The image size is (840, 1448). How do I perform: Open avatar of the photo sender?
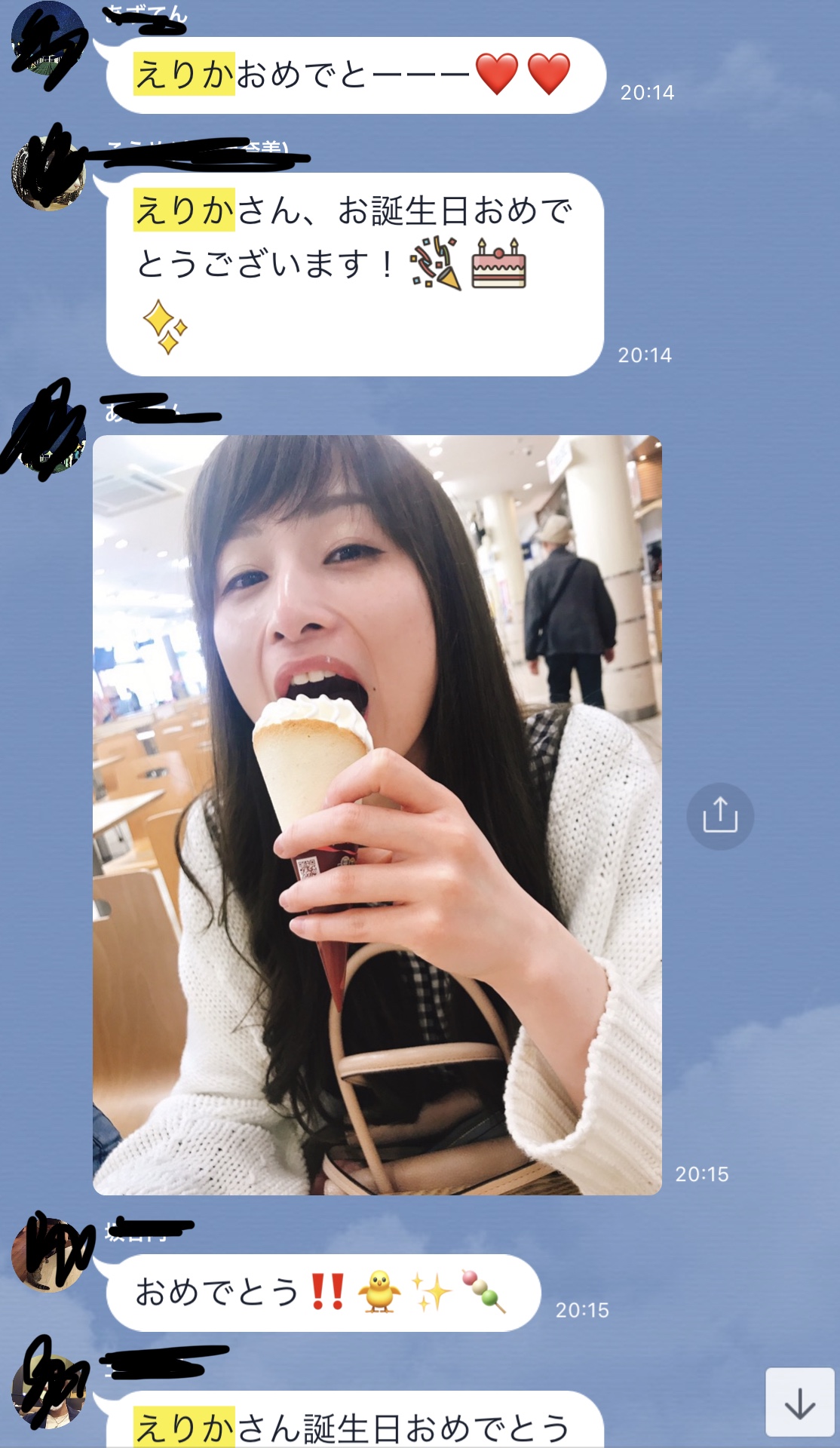click(48, 437)
